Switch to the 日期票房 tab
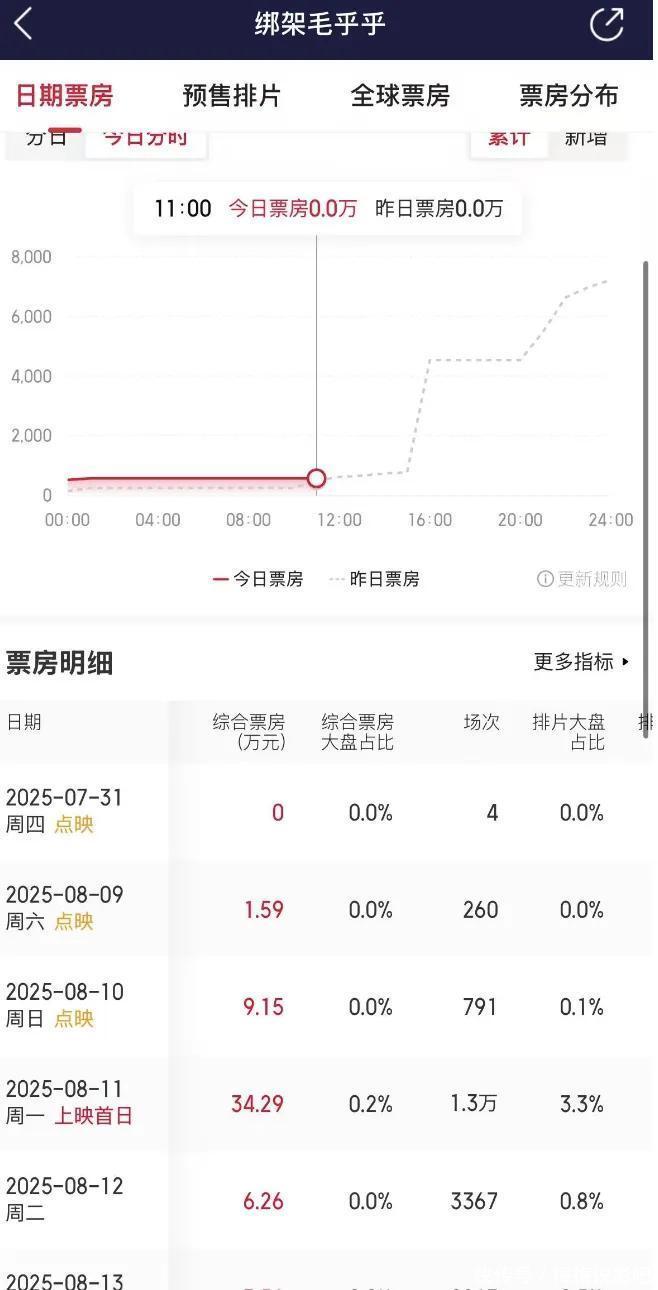658x1290 pixels. coord(65,96)
